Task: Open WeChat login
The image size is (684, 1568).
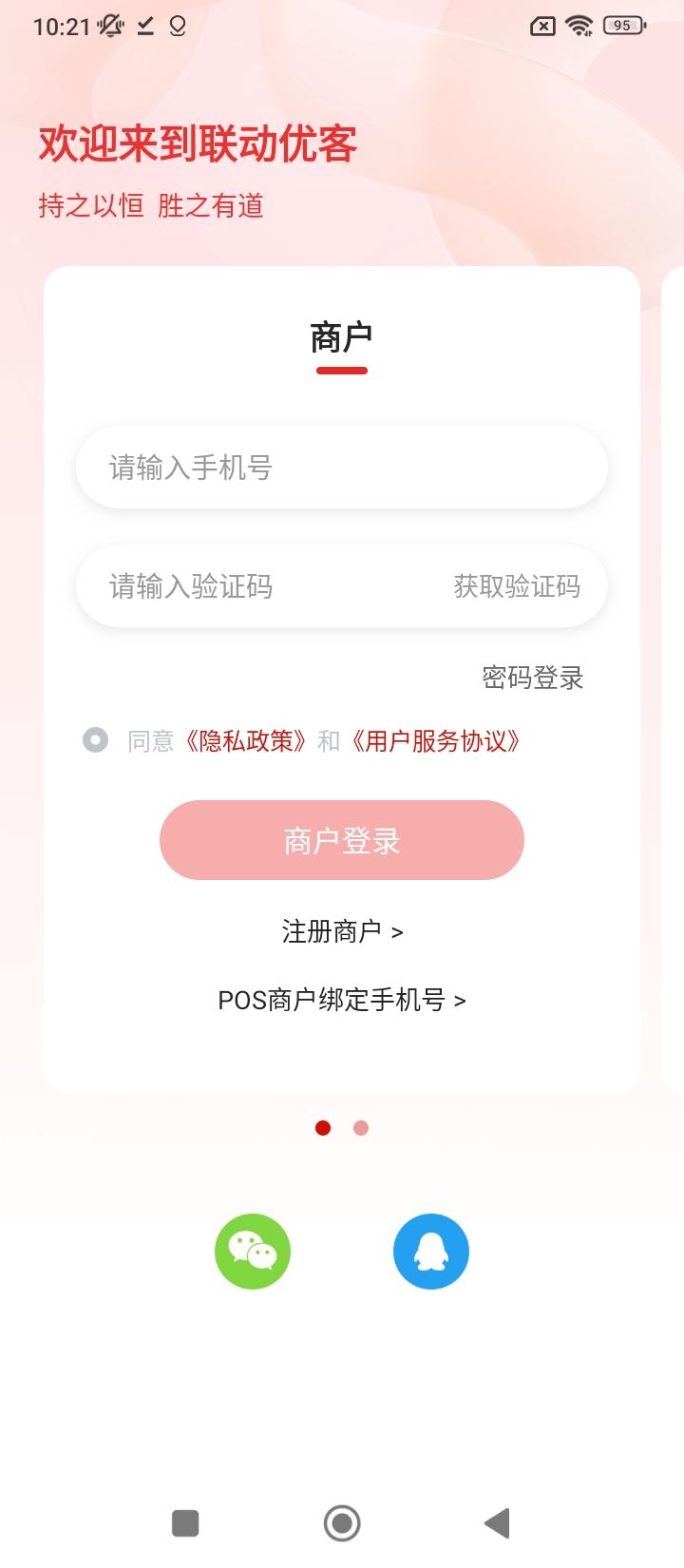Action: click(253, 1252)
